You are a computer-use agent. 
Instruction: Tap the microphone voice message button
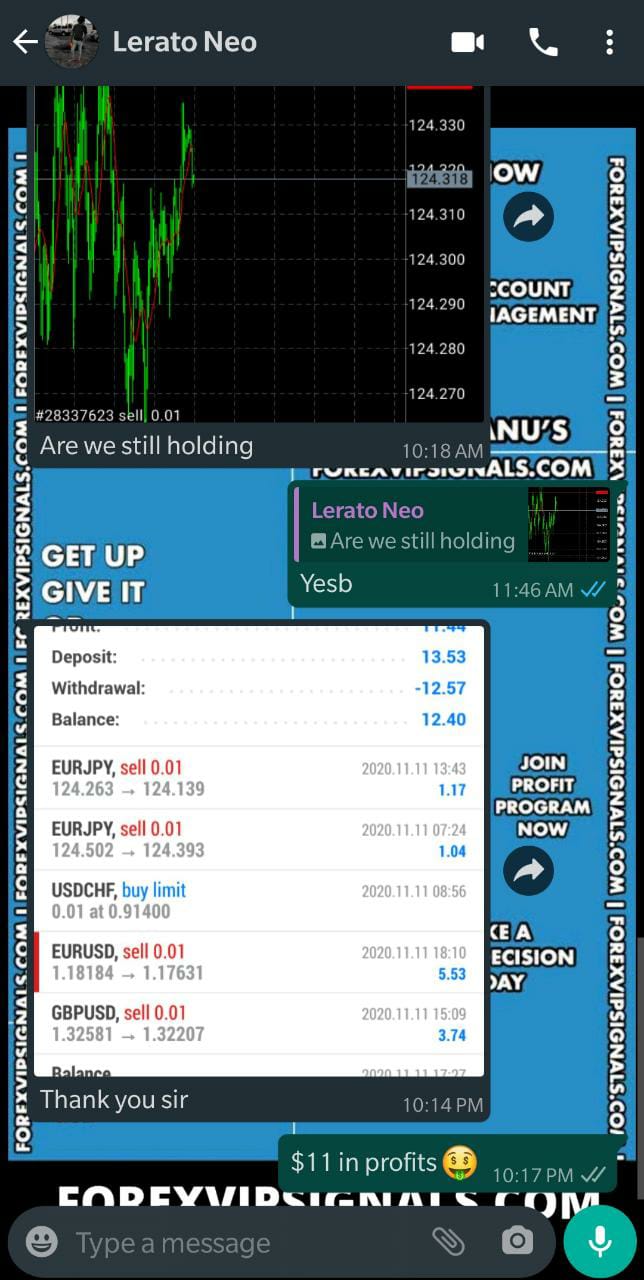pyautogui.click(x=600, y=1242)
